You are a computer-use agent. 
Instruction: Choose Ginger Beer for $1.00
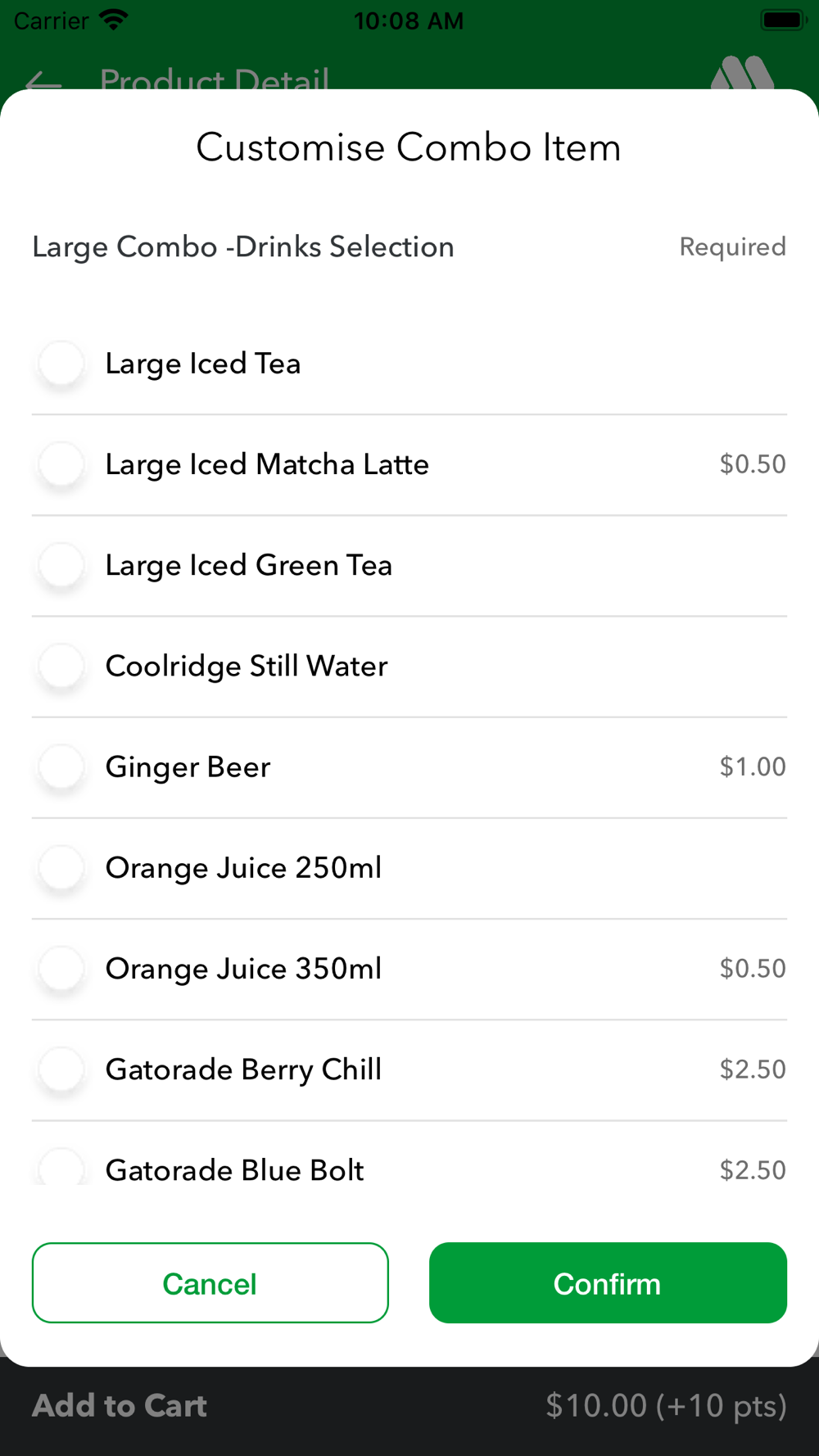409,766
